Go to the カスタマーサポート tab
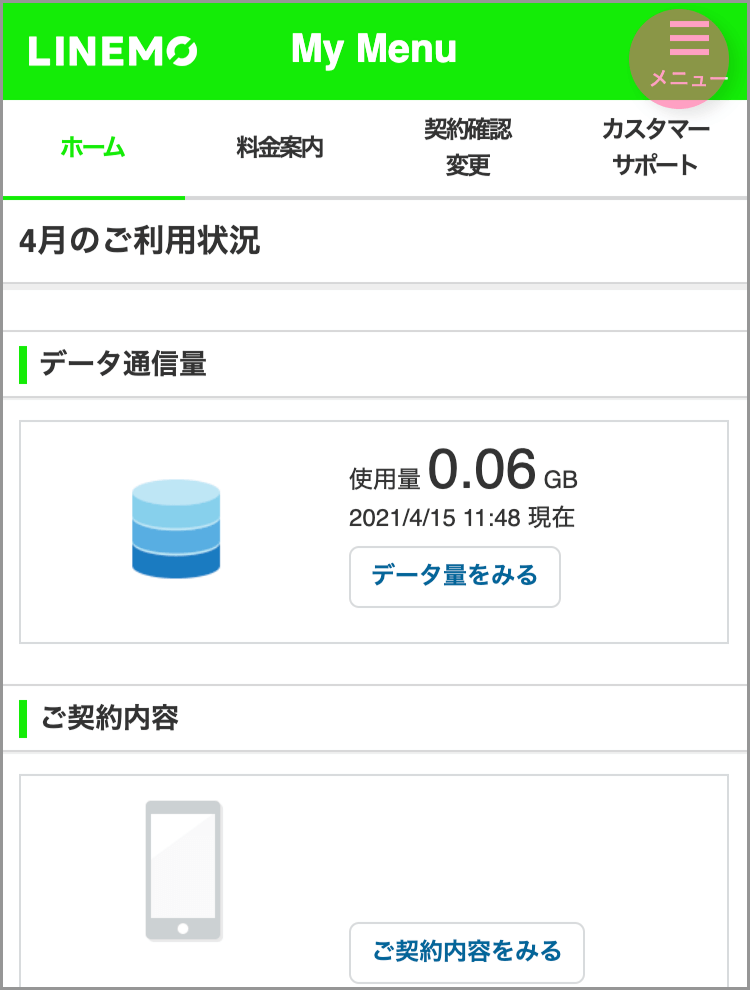The image size is (750, 990). (x=655, y=148)
